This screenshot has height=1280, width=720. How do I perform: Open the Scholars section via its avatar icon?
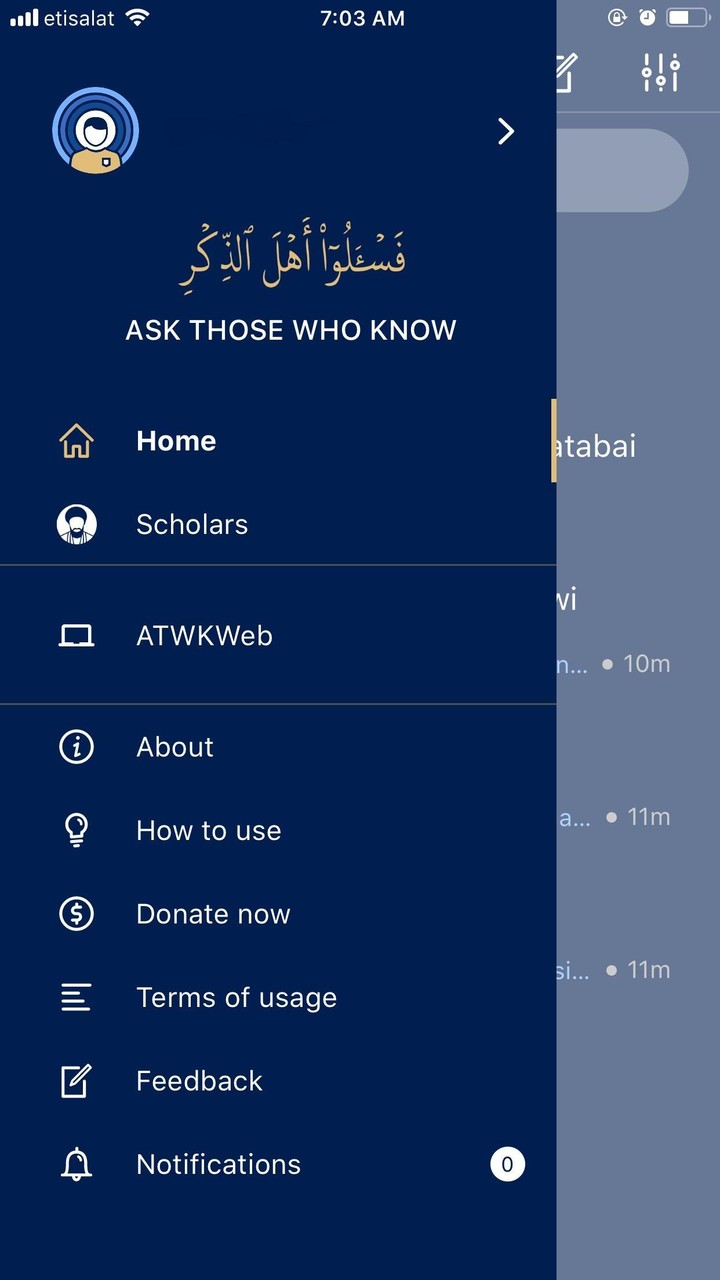(77, 524)
